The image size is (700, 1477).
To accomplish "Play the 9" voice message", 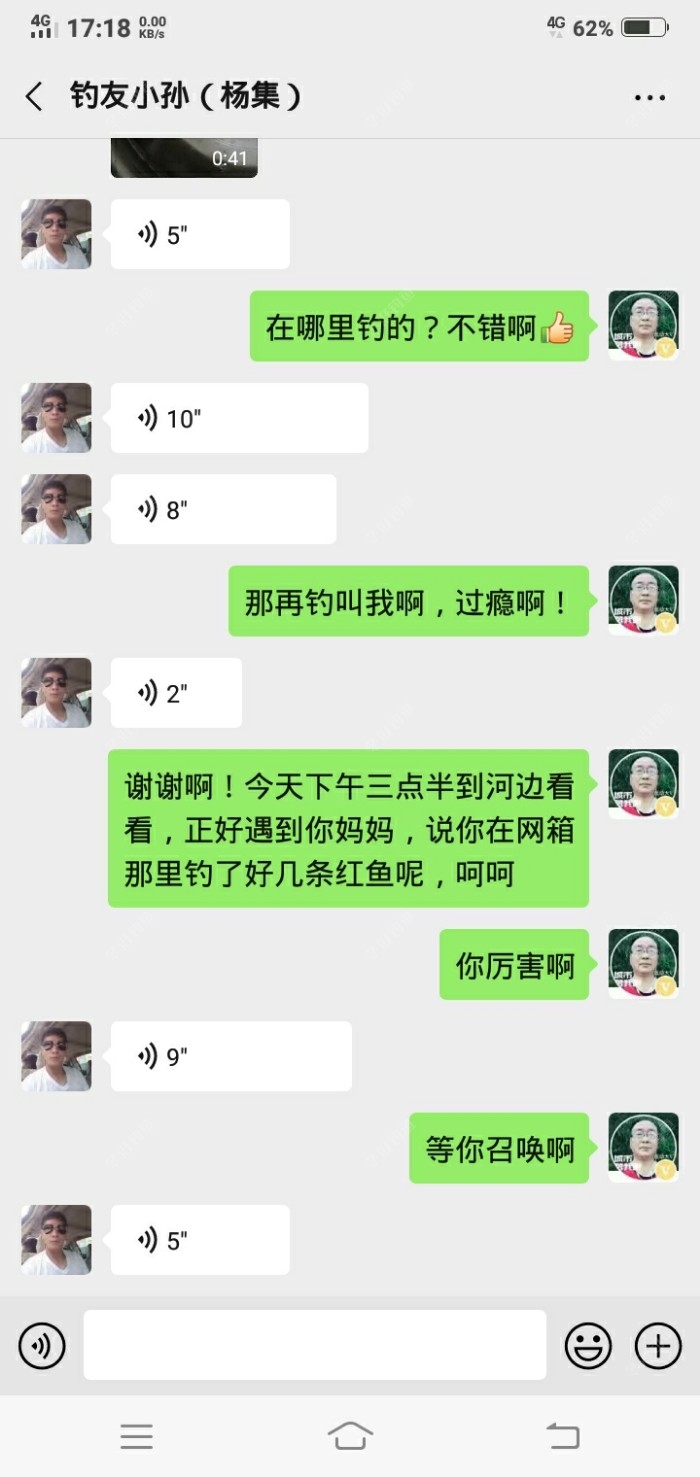I will tap(230, 1056).
